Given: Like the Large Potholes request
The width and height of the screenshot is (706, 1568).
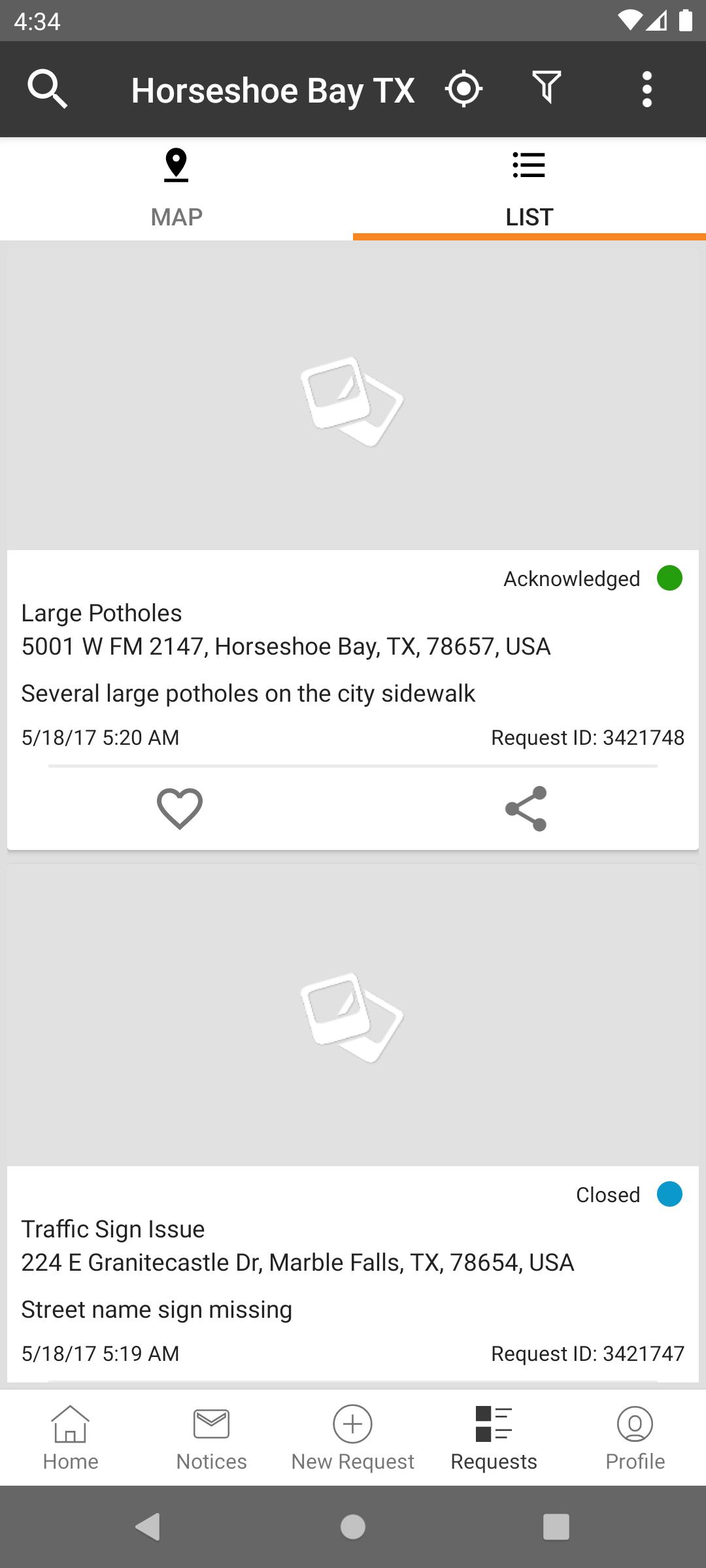Looking at the screenshot, I should point(180,809).
